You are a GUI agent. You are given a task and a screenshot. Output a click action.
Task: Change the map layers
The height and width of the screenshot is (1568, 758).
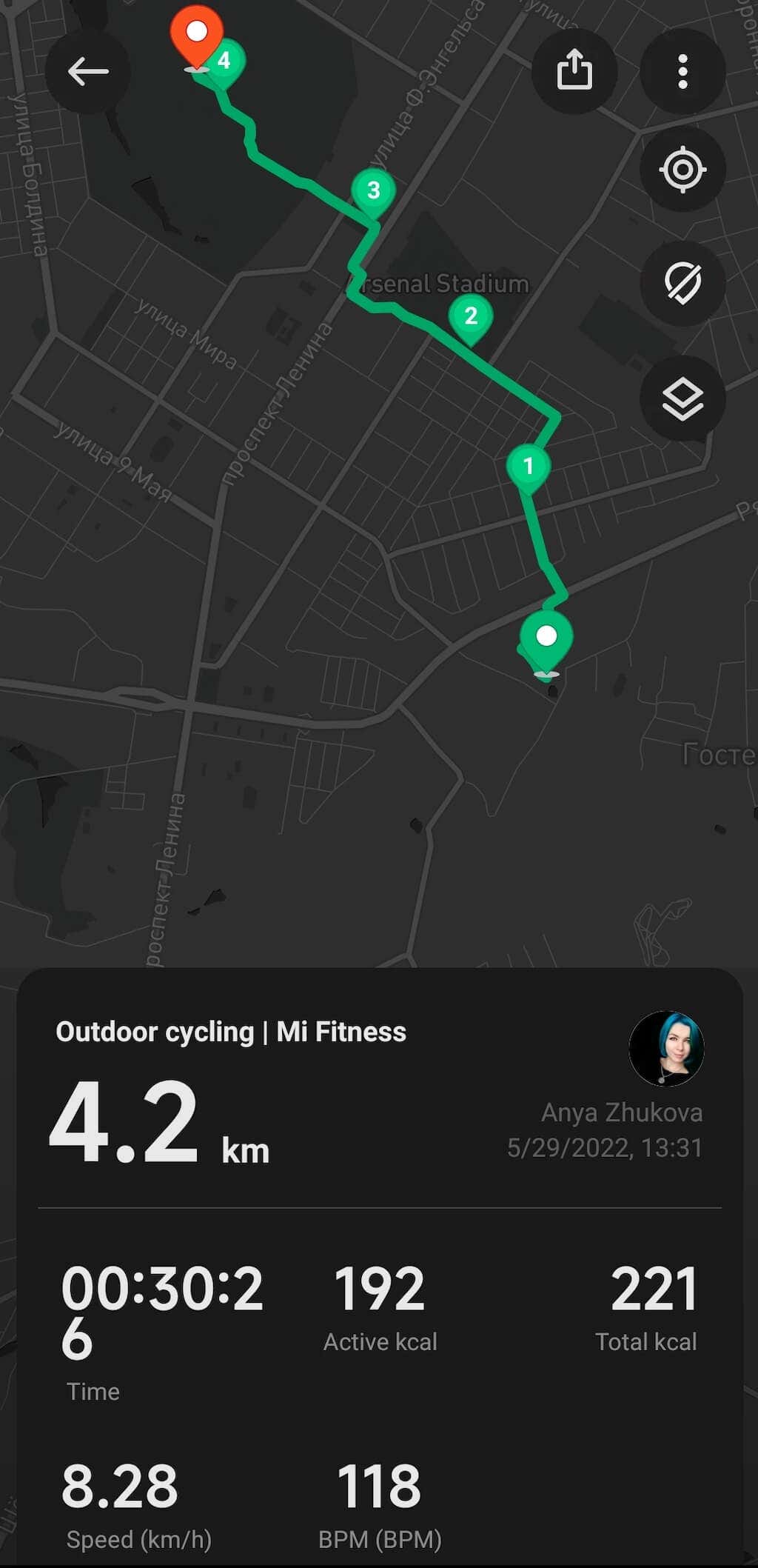tap(682, 398)
